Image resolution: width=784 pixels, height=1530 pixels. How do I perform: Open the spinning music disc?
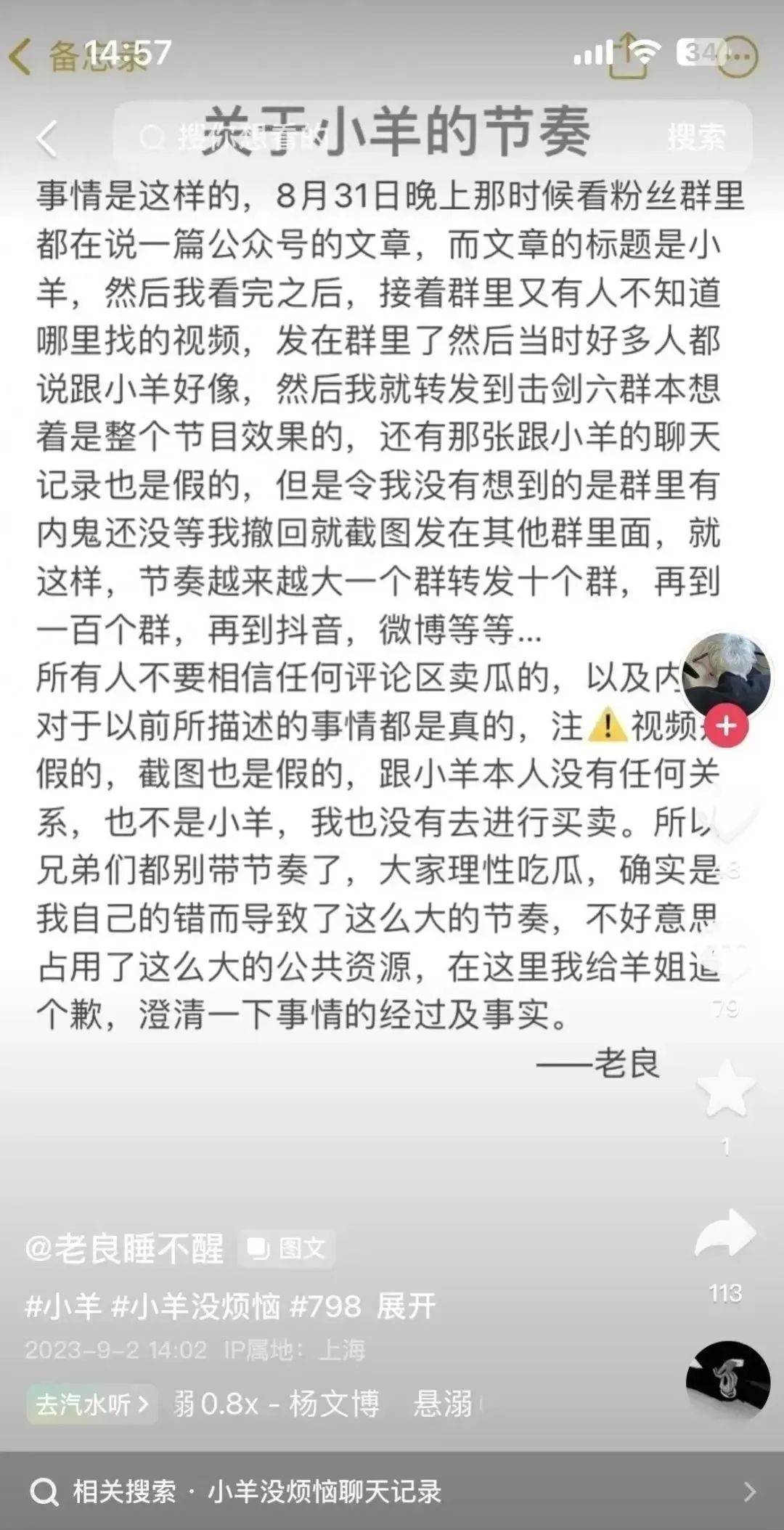pos(728,1381)
